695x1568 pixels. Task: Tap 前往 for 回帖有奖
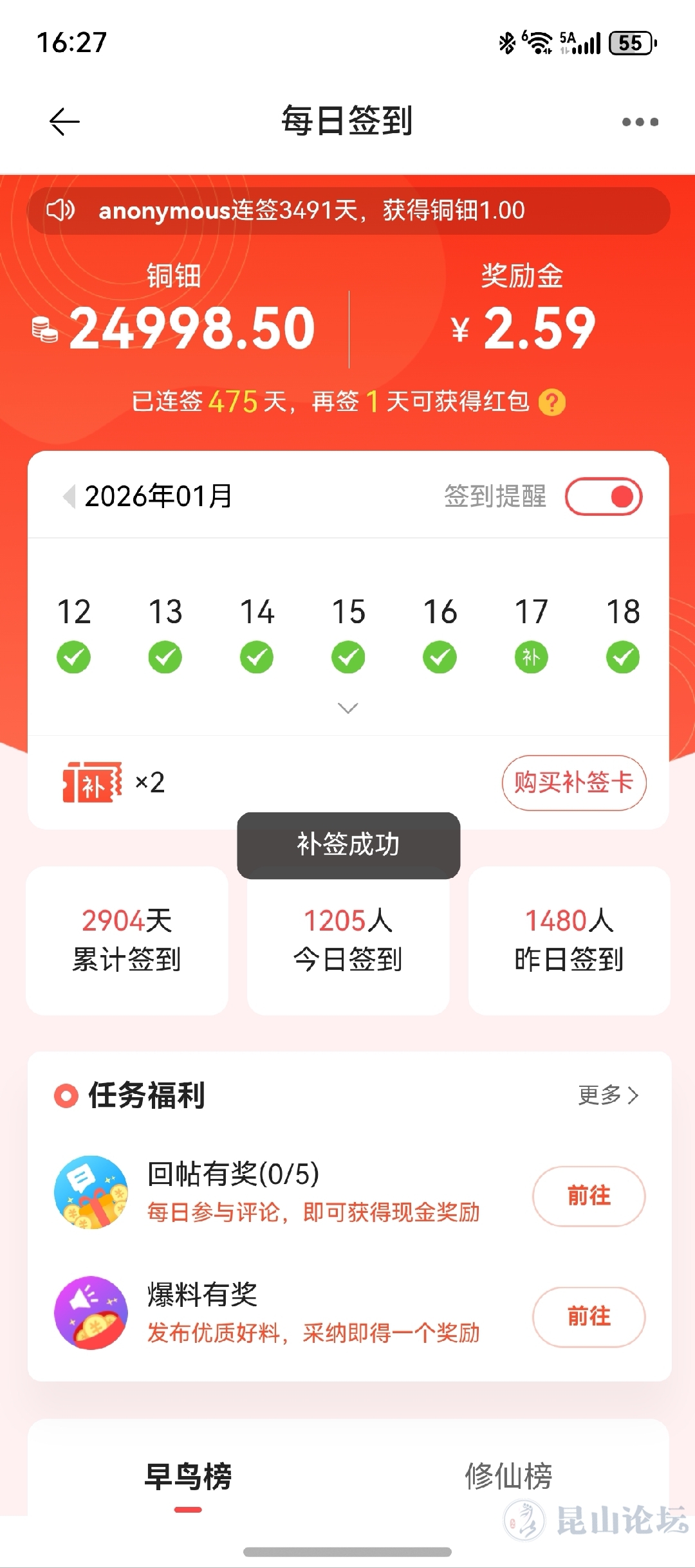pos(588,1196)
